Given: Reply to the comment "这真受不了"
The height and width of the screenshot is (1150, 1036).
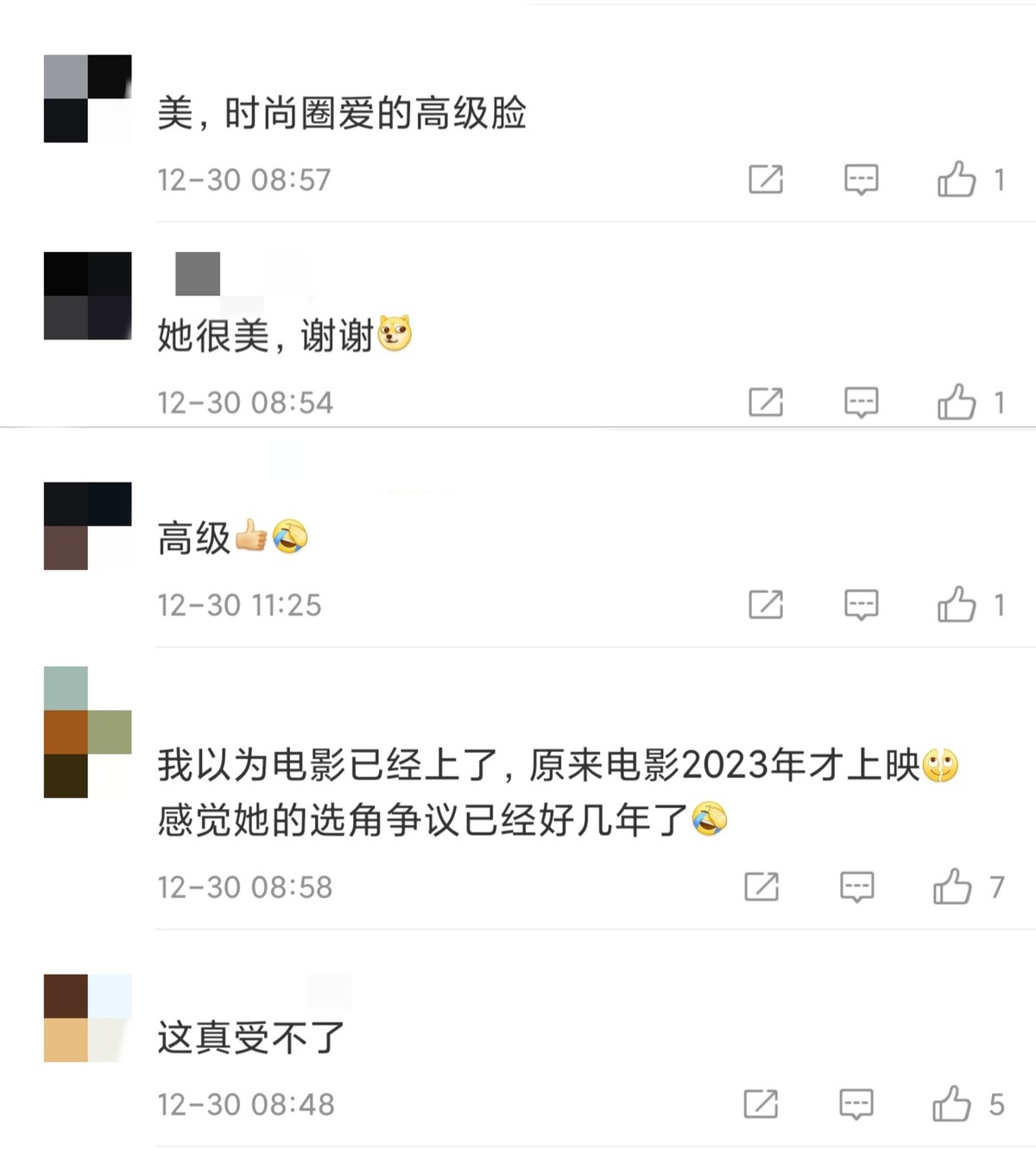Looking at the screenshot, I should coord(856,1104).
